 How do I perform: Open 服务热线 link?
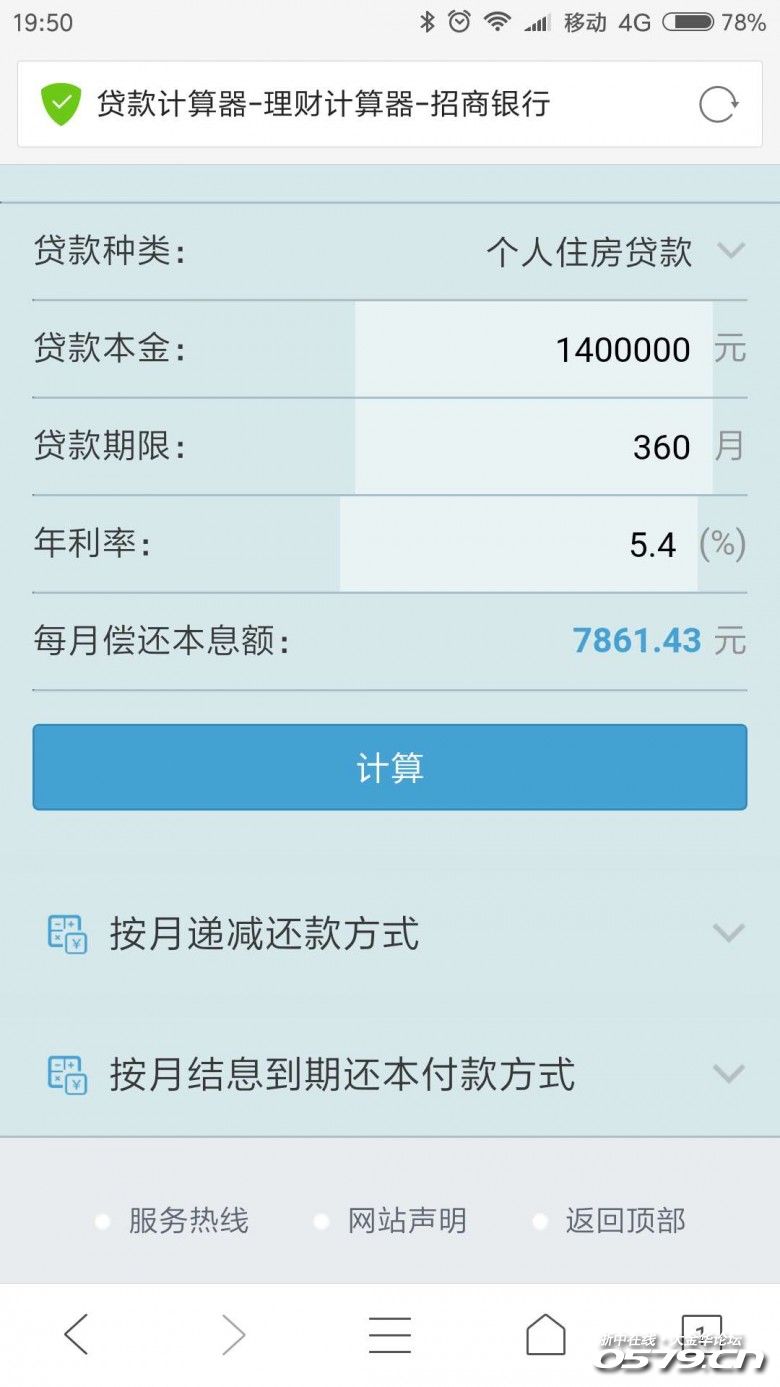click(188, 1220)
